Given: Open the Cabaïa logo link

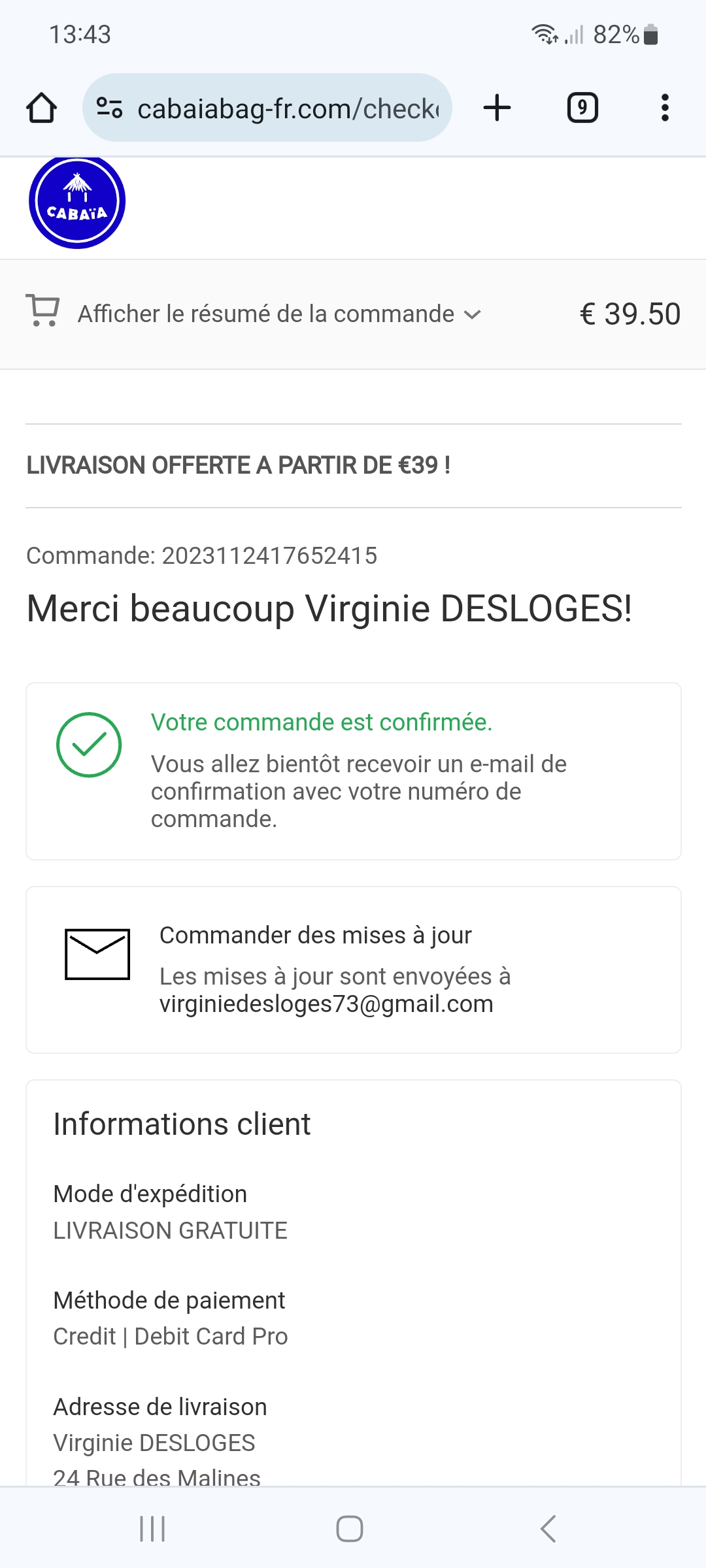Looking at the screenshot, I should pos(77,201).
